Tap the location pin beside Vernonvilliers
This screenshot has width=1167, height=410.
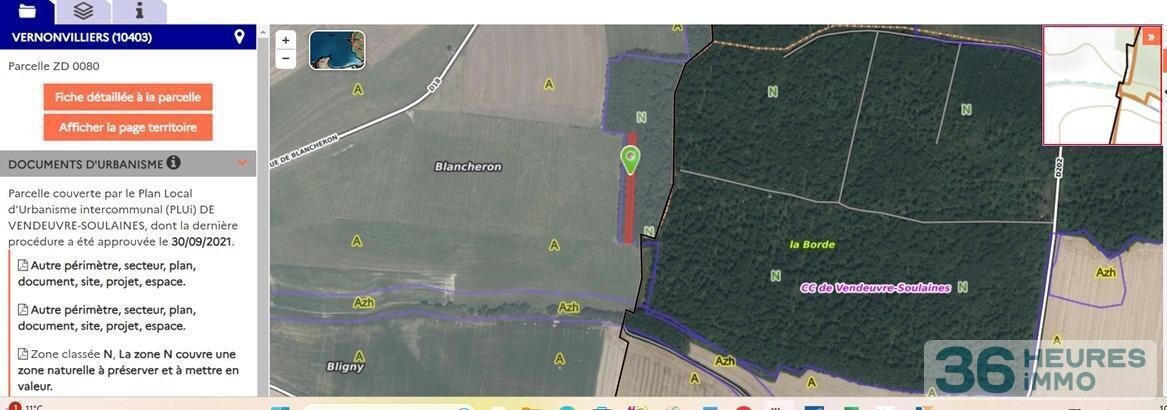click(239, 37)
